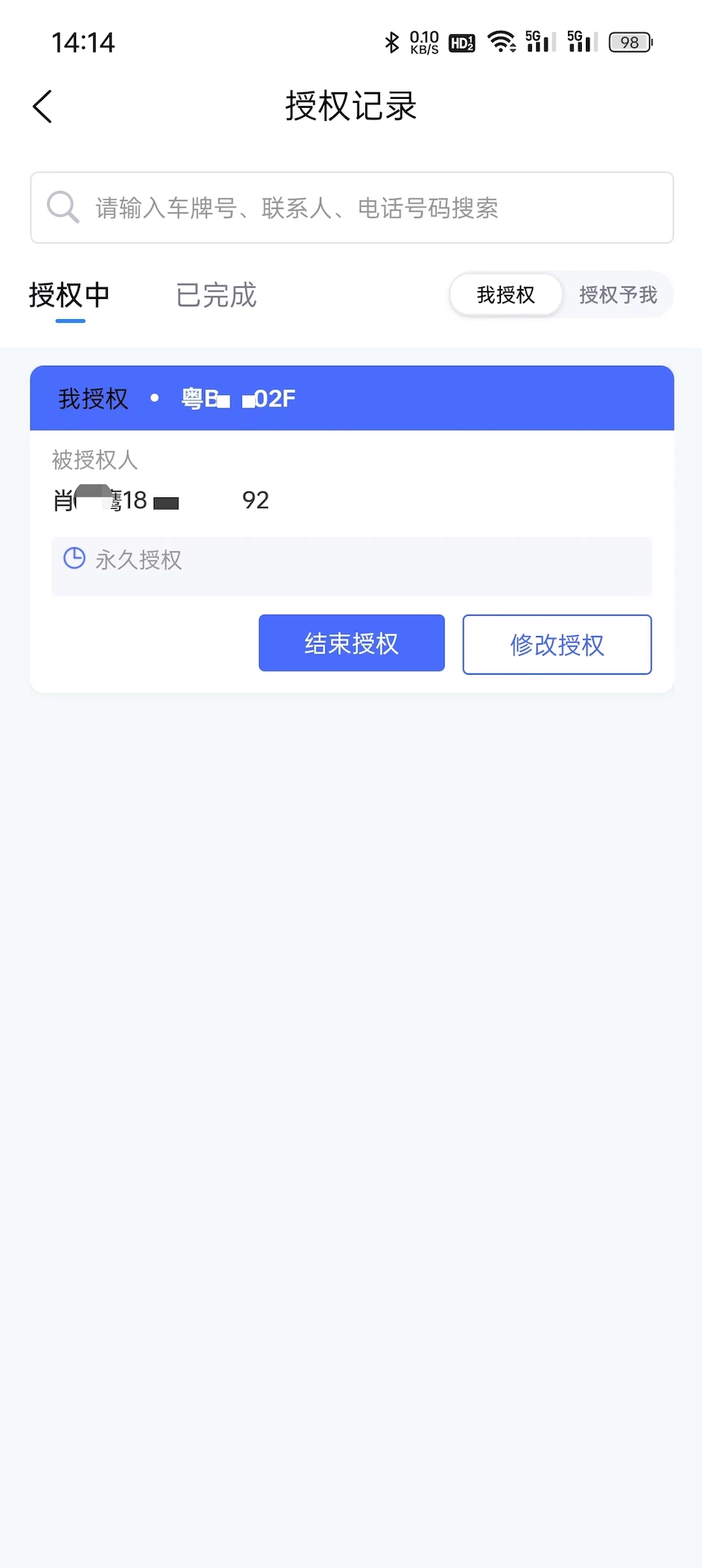Switch to the 已完成 tab
Viewport: 702px width, 1568px height.
point(216,295)
